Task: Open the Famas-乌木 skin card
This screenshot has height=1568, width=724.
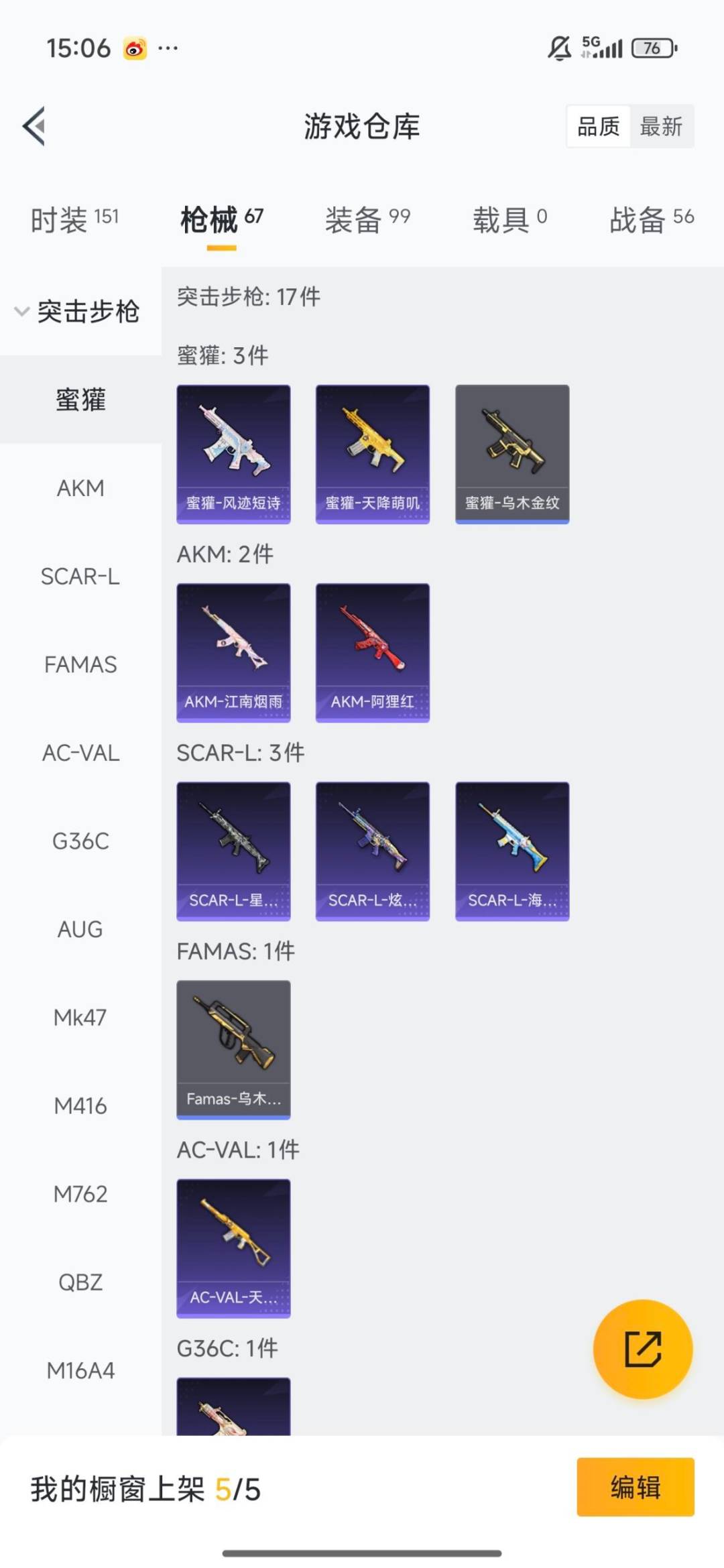Action: [233, 1049]
